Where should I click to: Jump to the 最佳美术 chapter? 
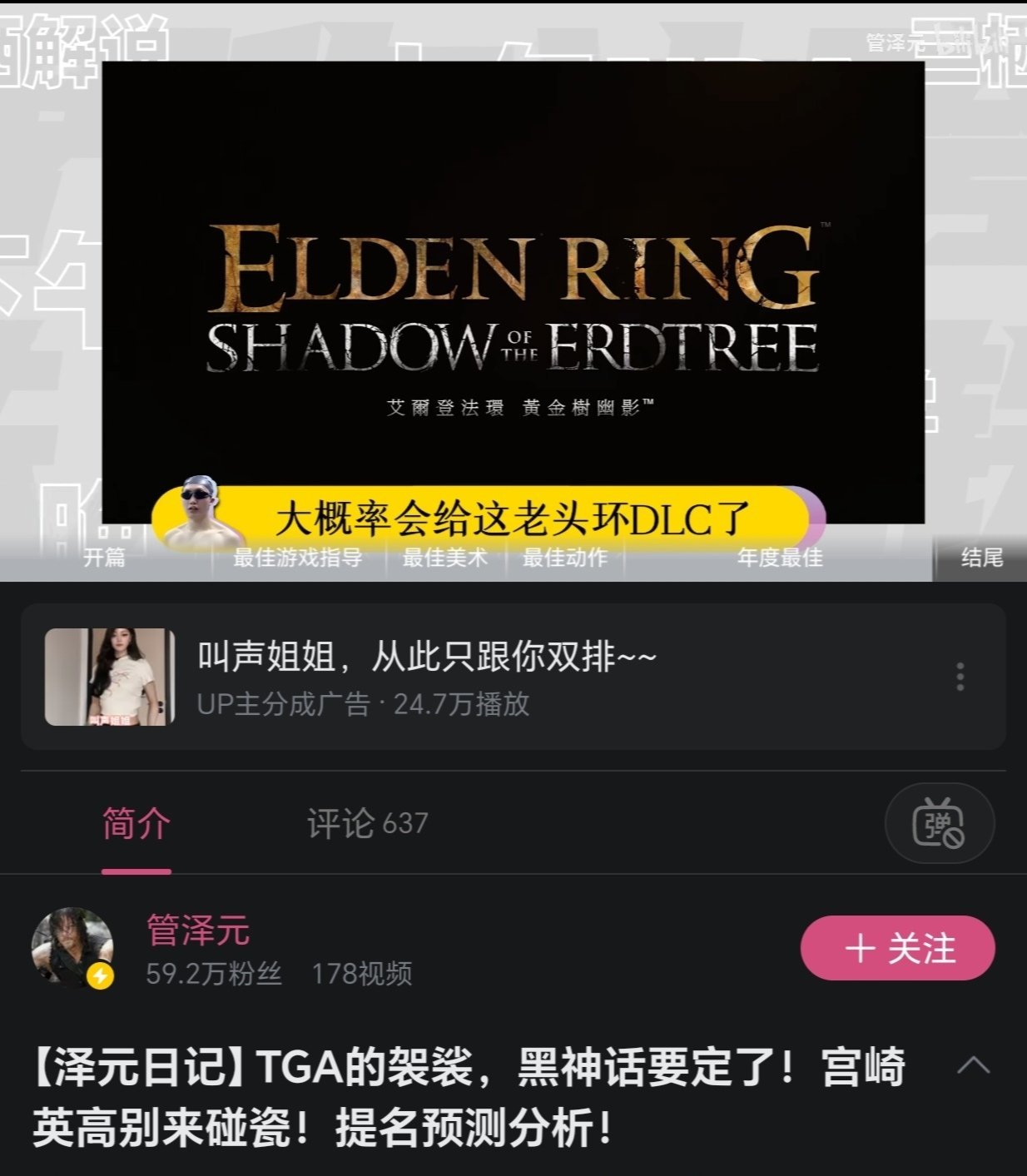pos(445,558)
